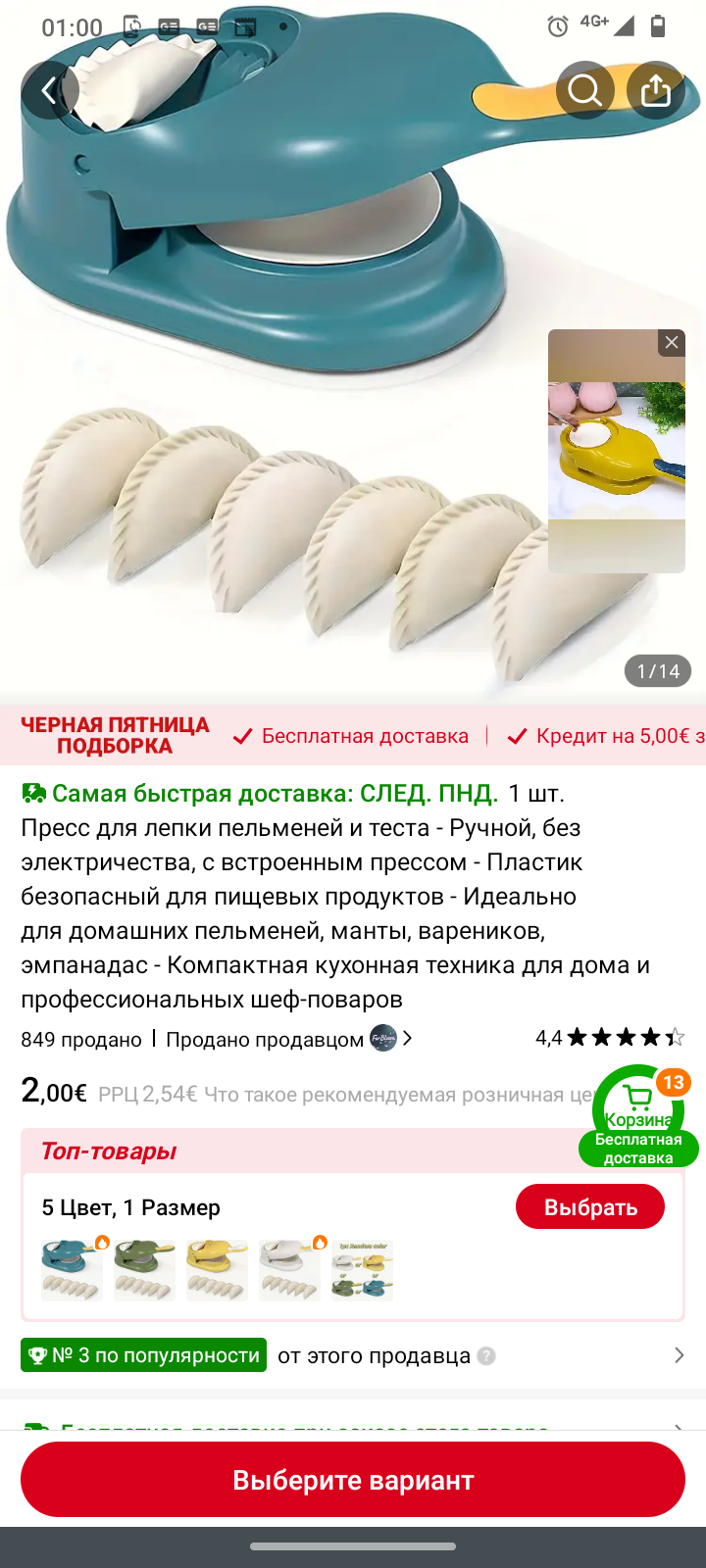View the 4,4 star rating reviews
706x1568 pixels.
[x=609, y=1037]
